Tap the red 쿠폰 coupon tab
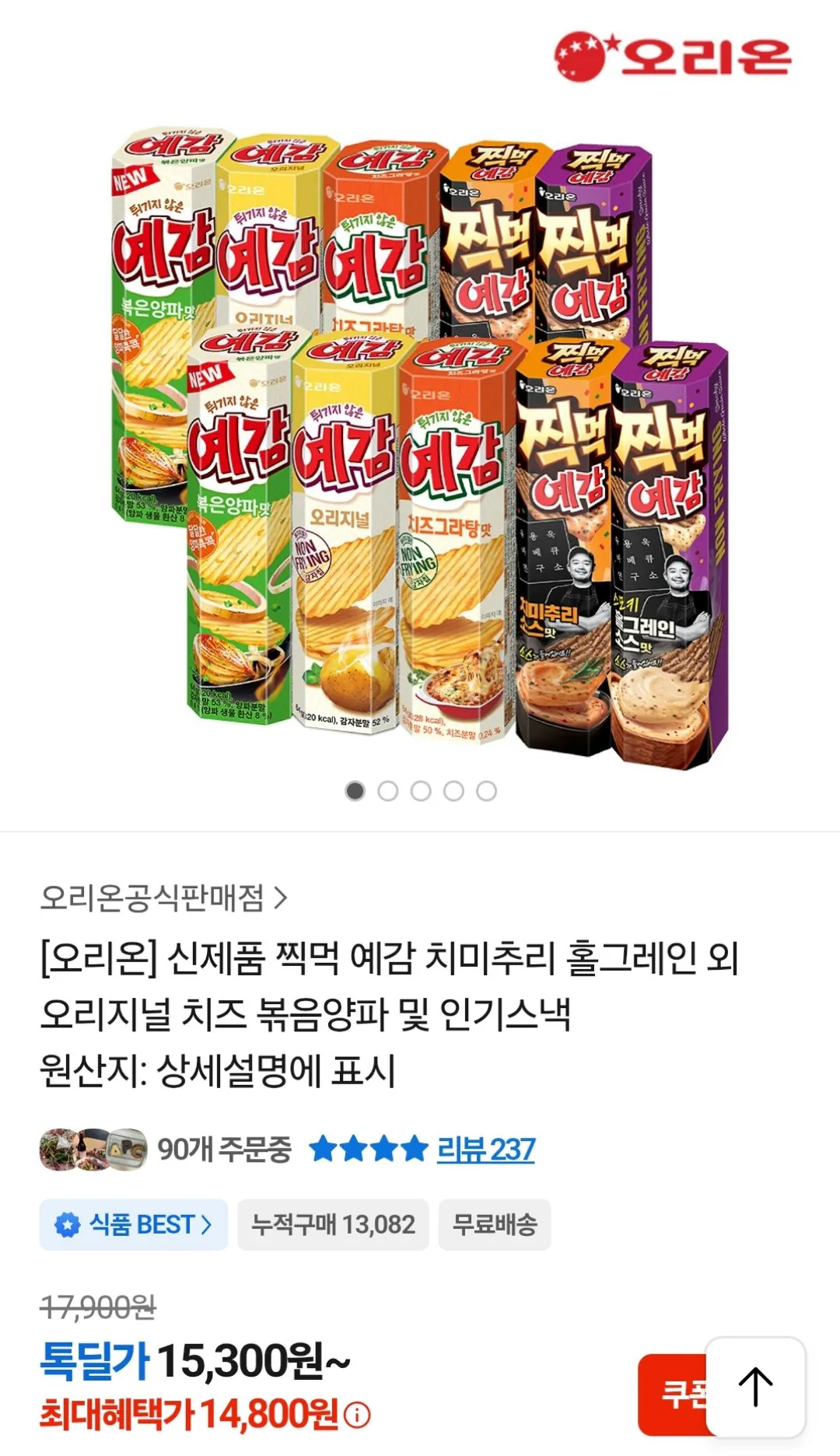The height and width of the screenshot is (1456, 840). coord(681,1394)
